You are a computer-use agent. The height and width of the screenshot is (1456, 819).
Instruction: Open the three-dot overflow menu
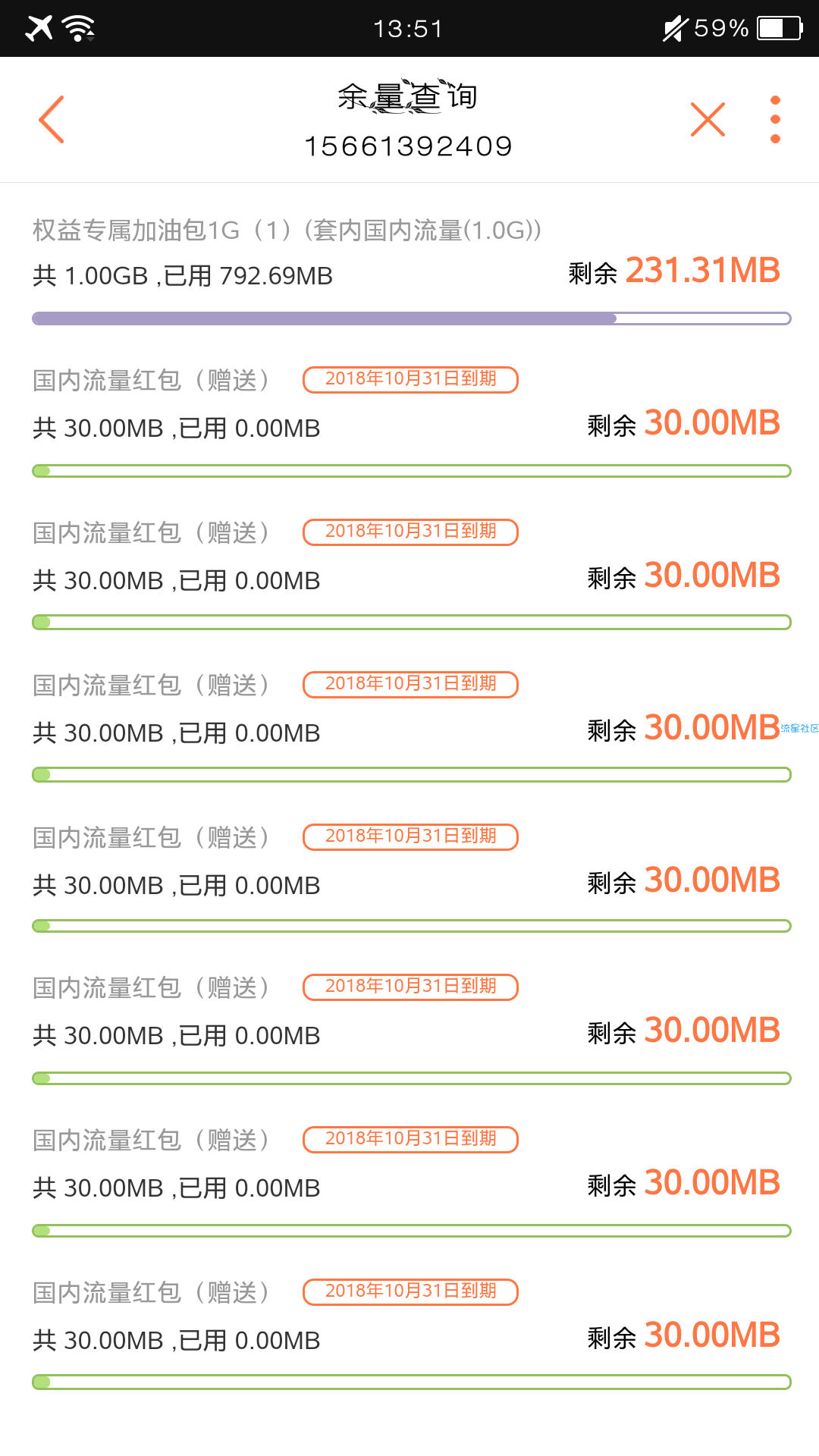774,120
